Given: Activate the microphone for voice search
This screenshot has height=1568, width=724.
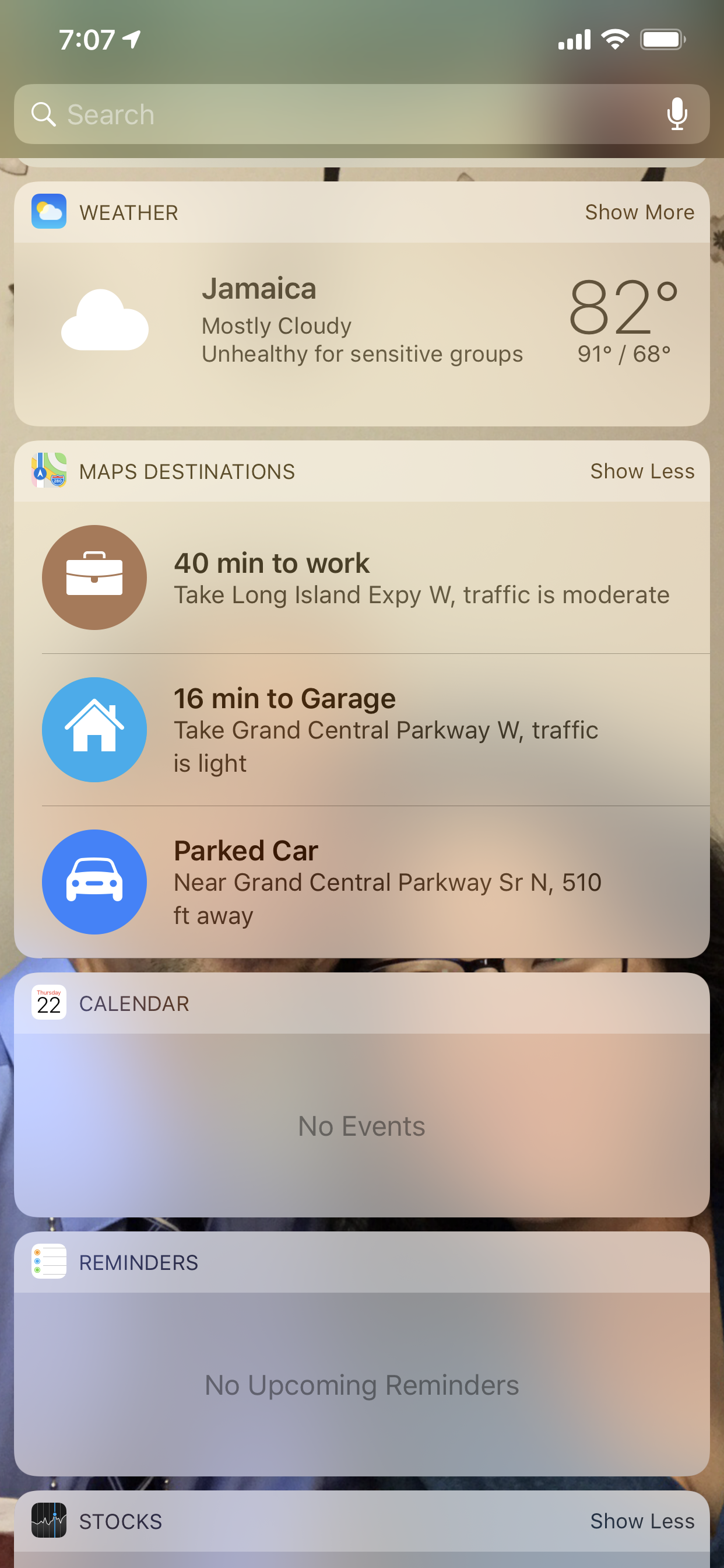Looking at the screenshot, I should point(677,114).
